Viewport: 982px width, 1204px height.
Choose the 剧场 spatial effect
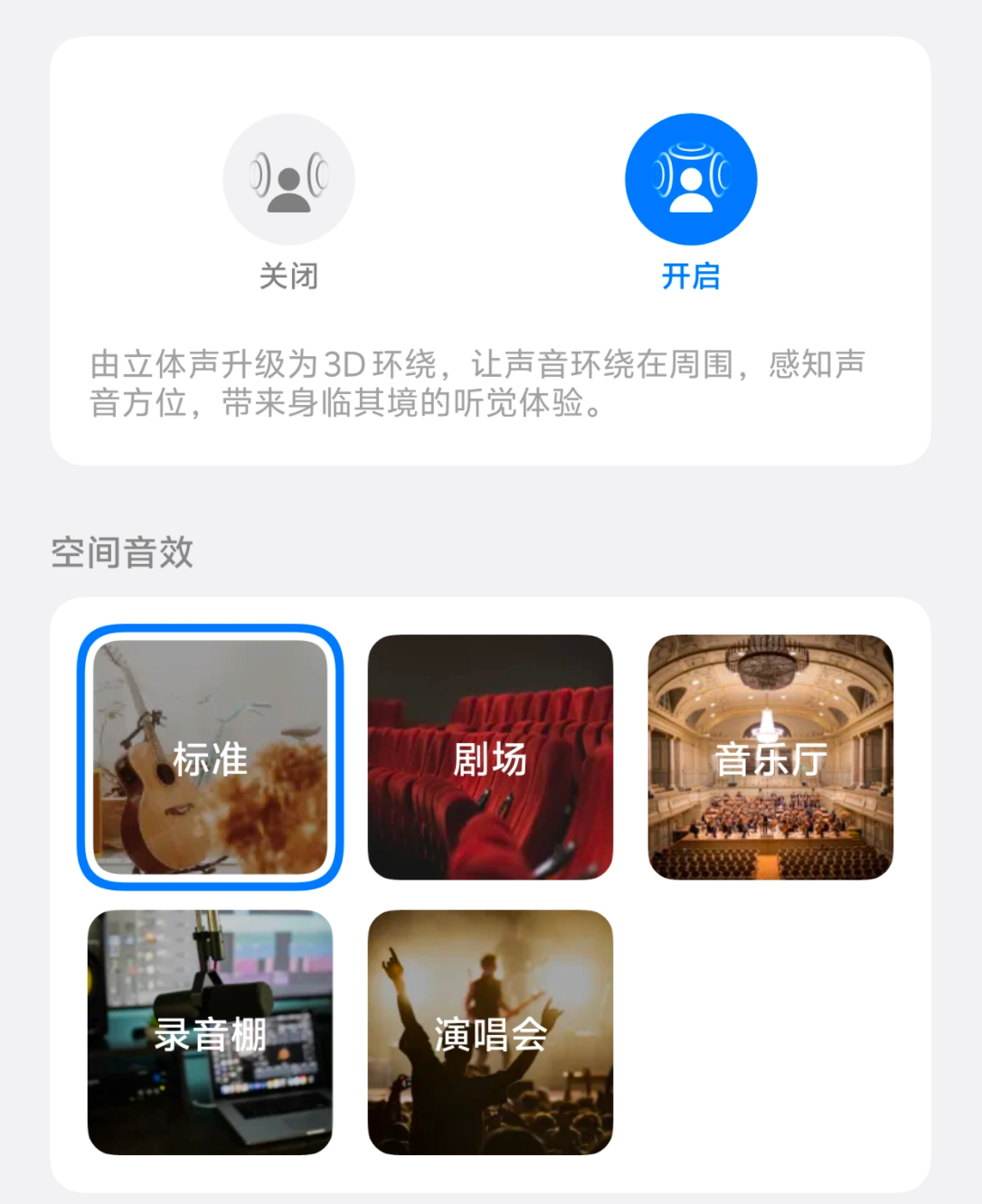[x=490, y=757]
